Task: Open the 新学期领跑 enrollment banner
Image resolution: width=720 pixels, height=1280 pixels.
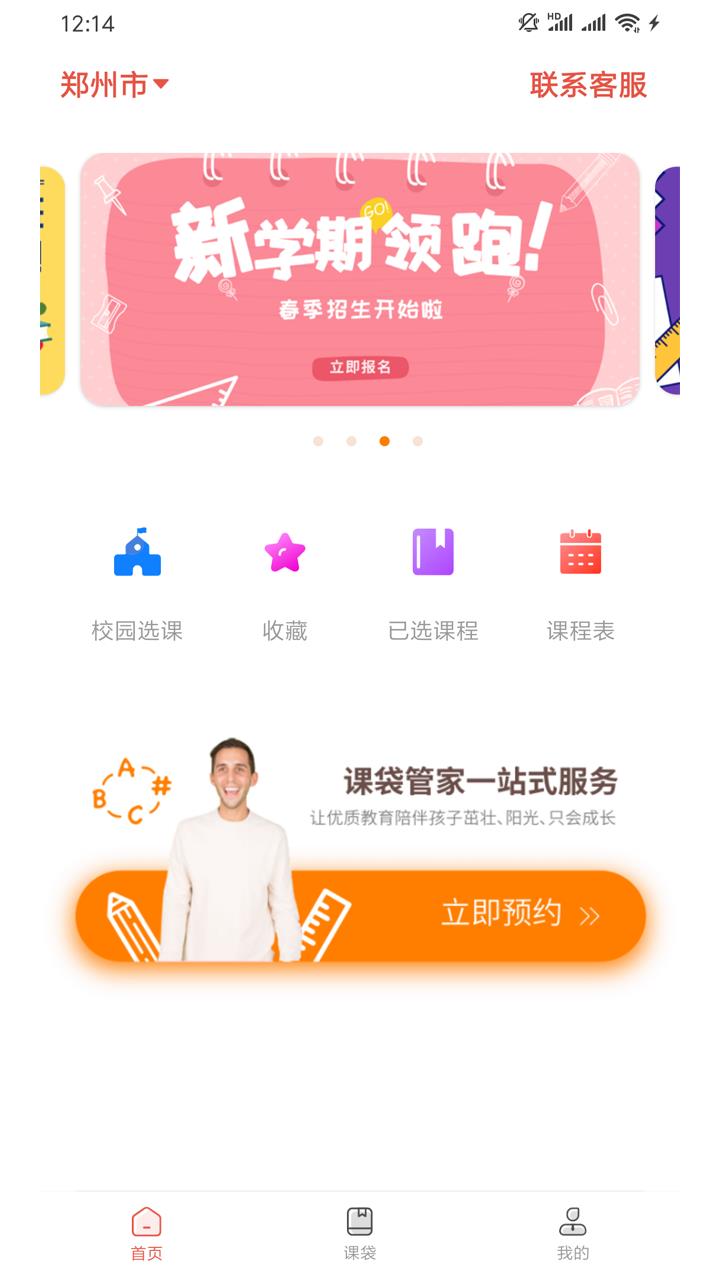Action: pos(360,279)
